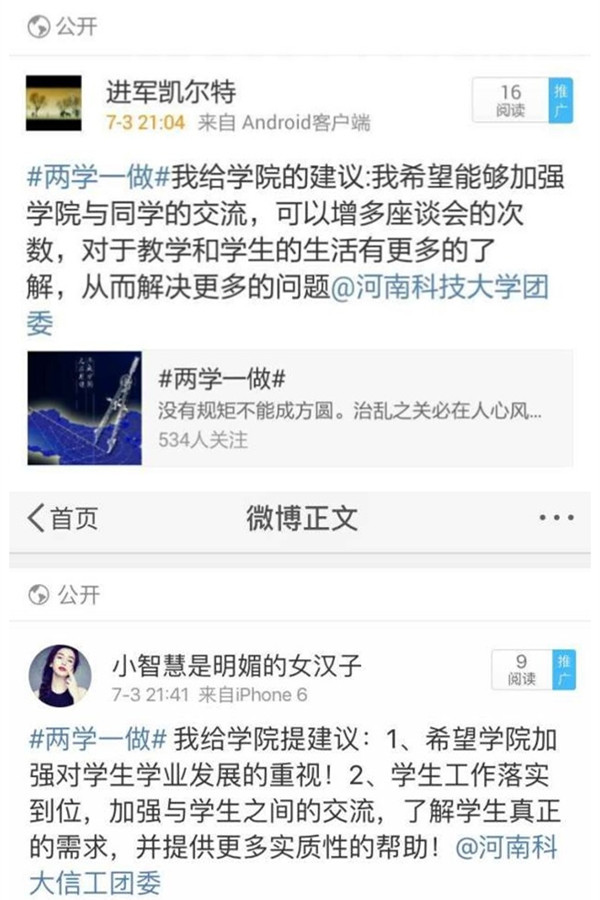Screen dimensions: 600x900
Task: Tap the 推广 button beside 9 阅读
Action: (x=564, y=670)
